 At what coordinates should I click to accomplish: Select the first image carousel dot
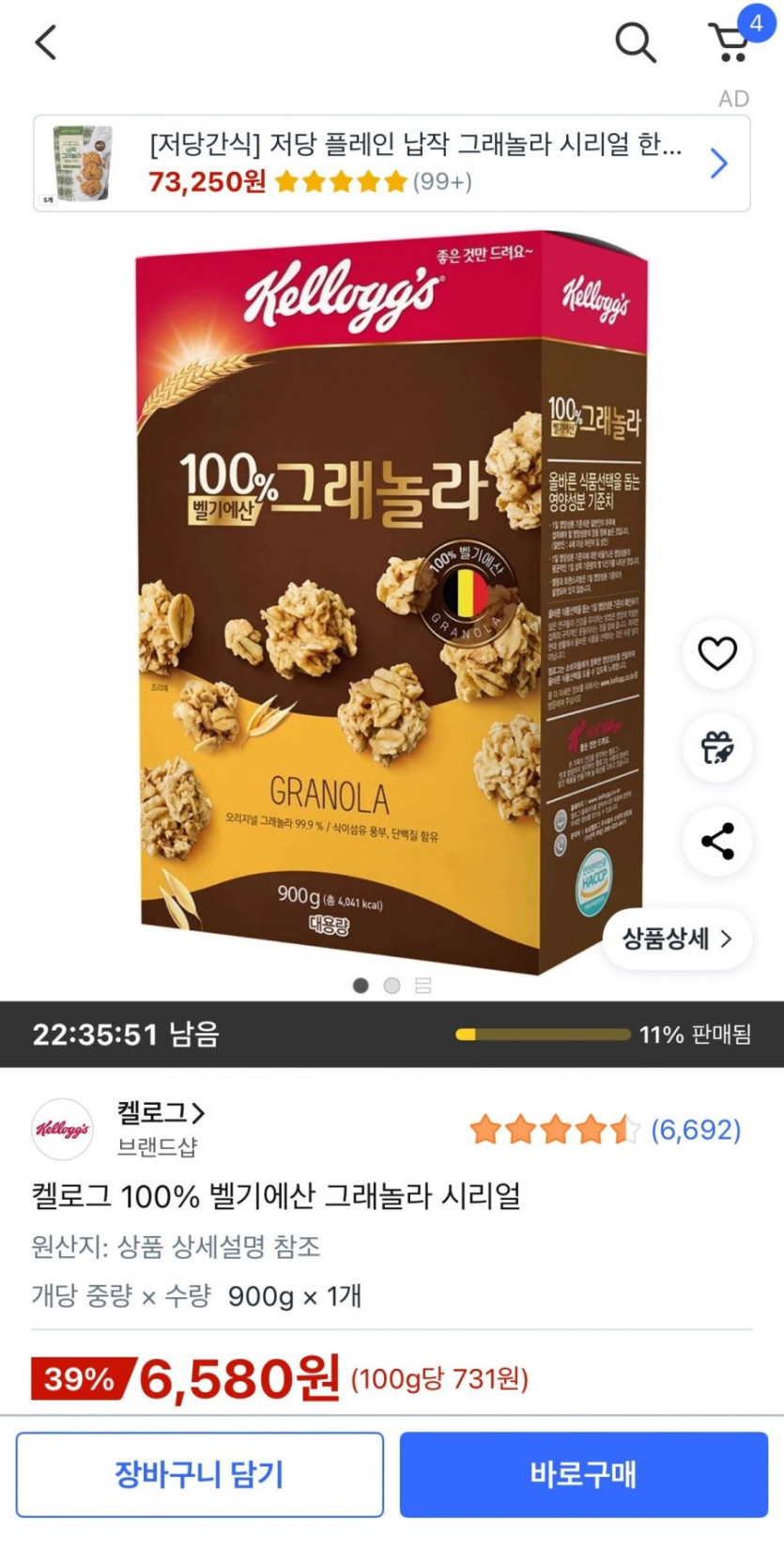click(361, 985)
